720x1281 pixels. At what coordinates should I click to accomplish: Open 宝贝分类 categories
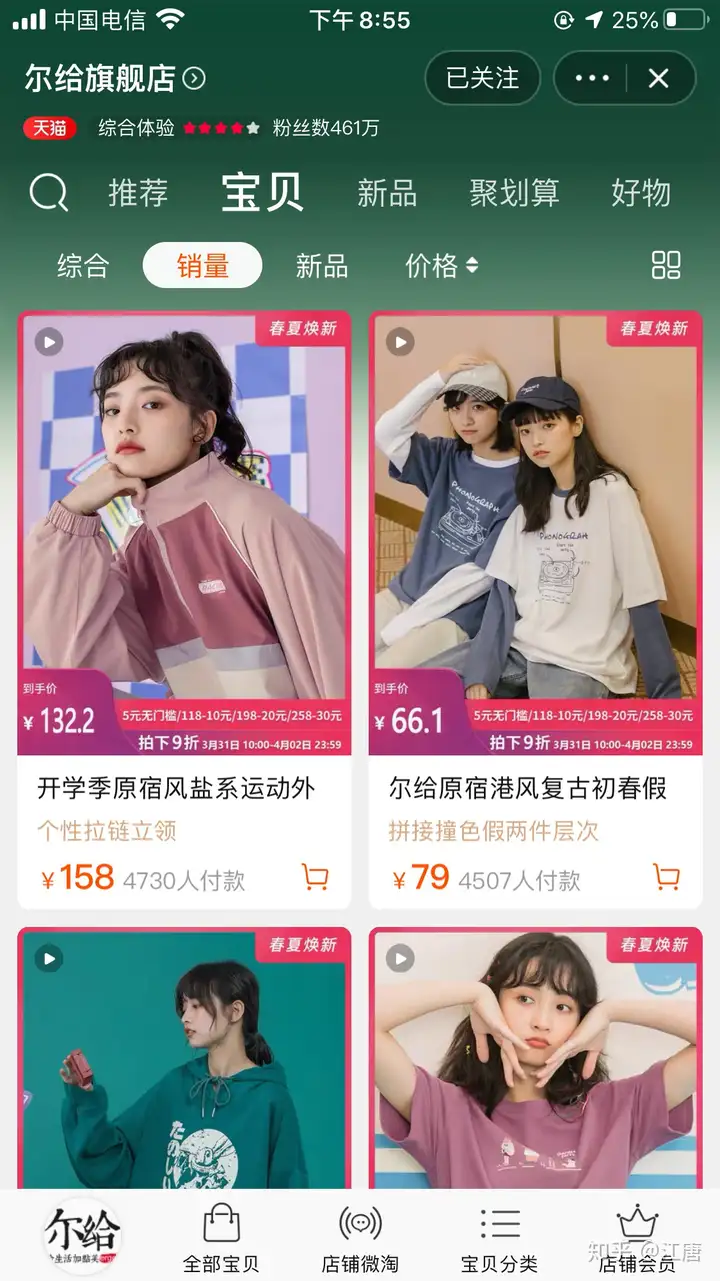tap(499, 1238)
